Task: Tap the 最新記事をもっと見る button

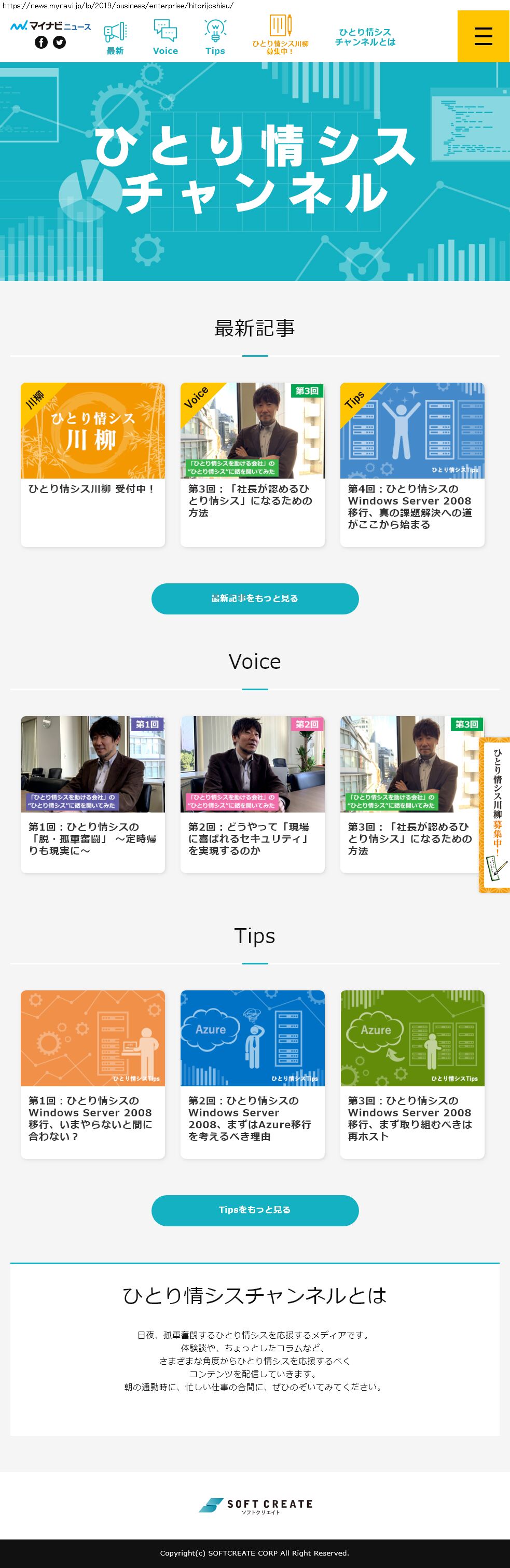Action: [x=255, y=598]
